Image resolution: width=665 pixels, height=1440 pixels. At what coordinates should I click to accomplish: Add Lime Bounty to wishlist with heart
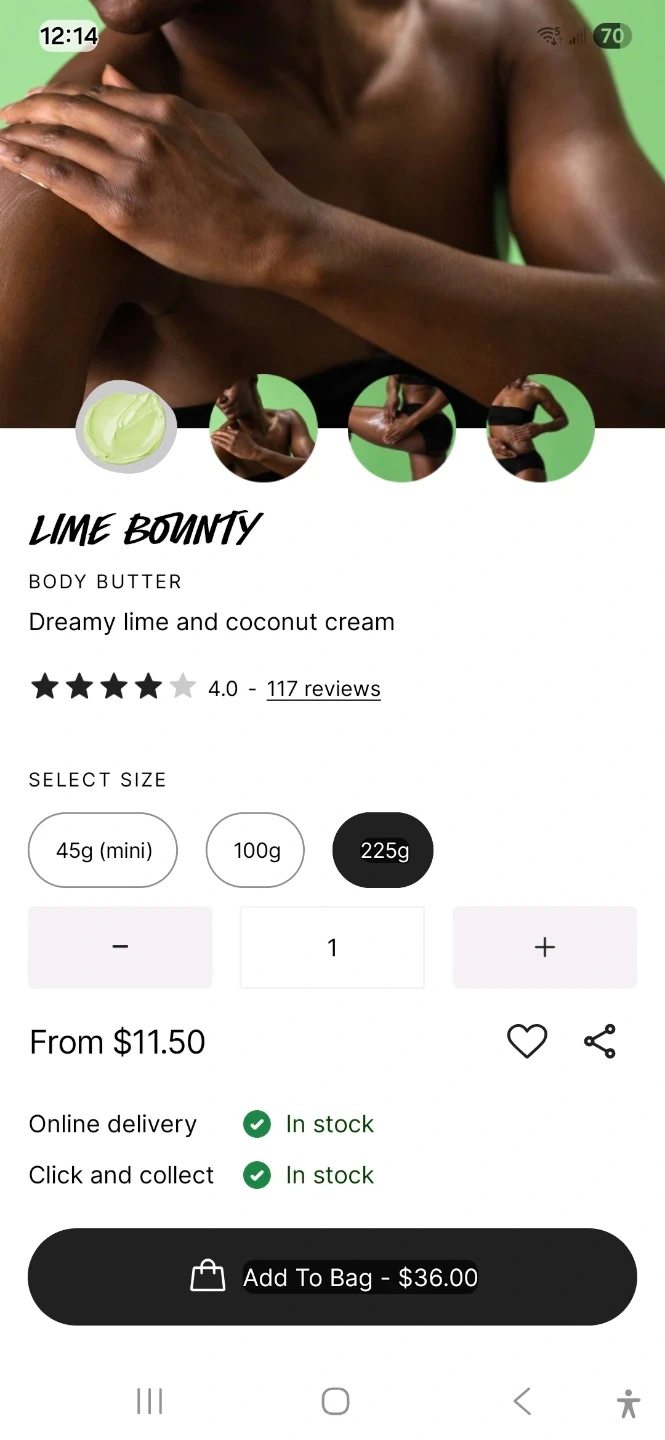click(x=527, y=1041)
